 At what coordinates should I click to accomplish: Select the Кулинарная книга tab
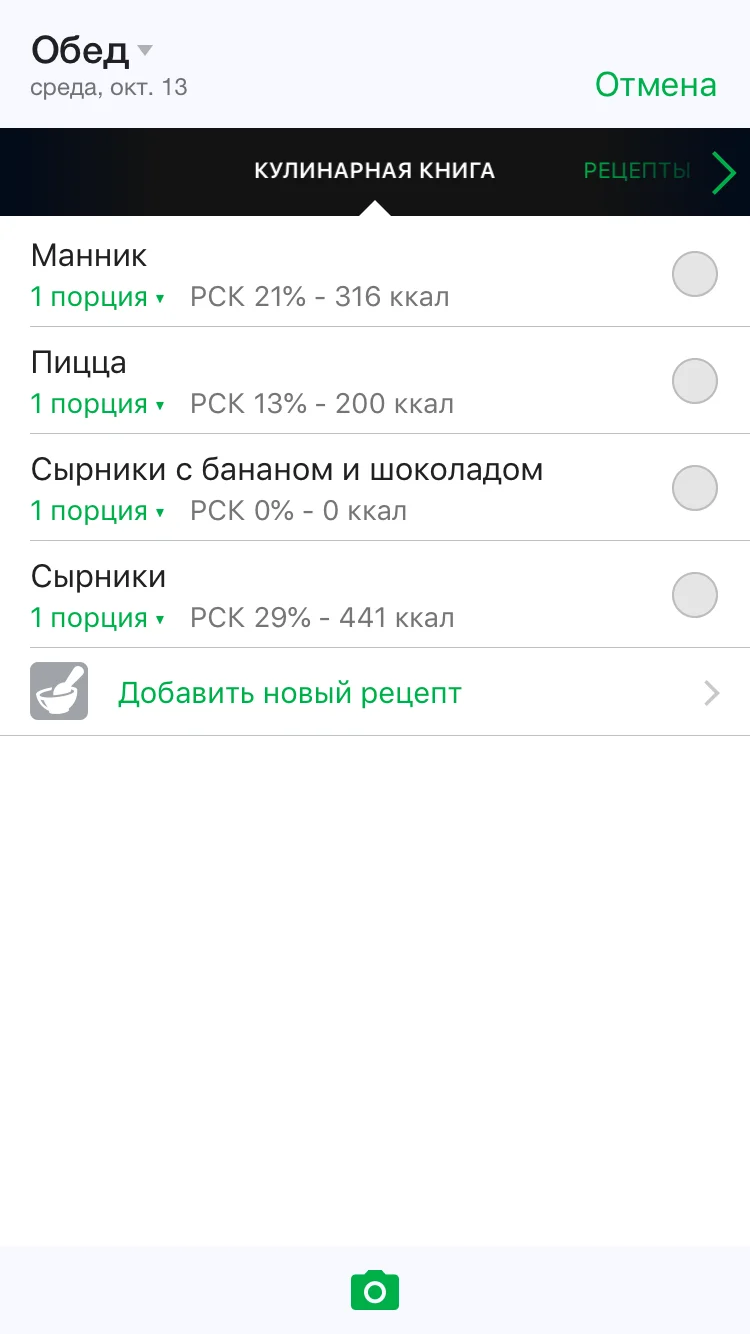click(x=374, y=171)
